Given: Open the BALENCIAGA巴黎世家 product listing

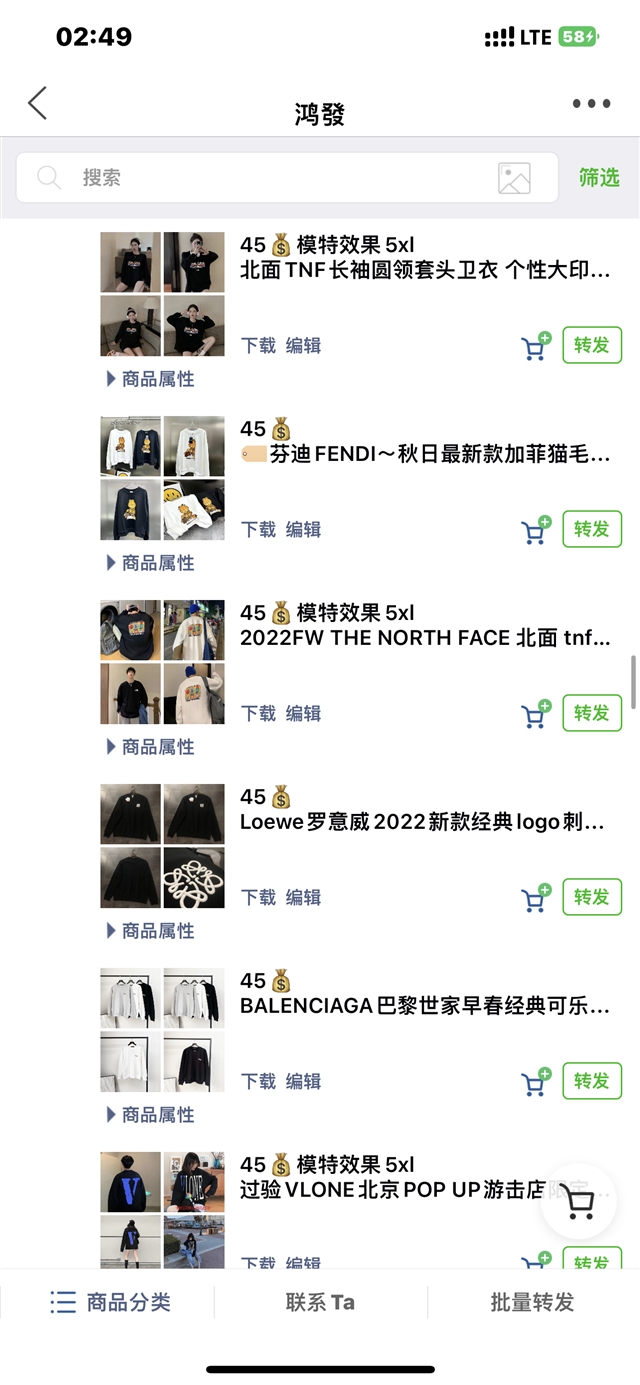Looking at the screenshot, I should (x=425, y=1006).
